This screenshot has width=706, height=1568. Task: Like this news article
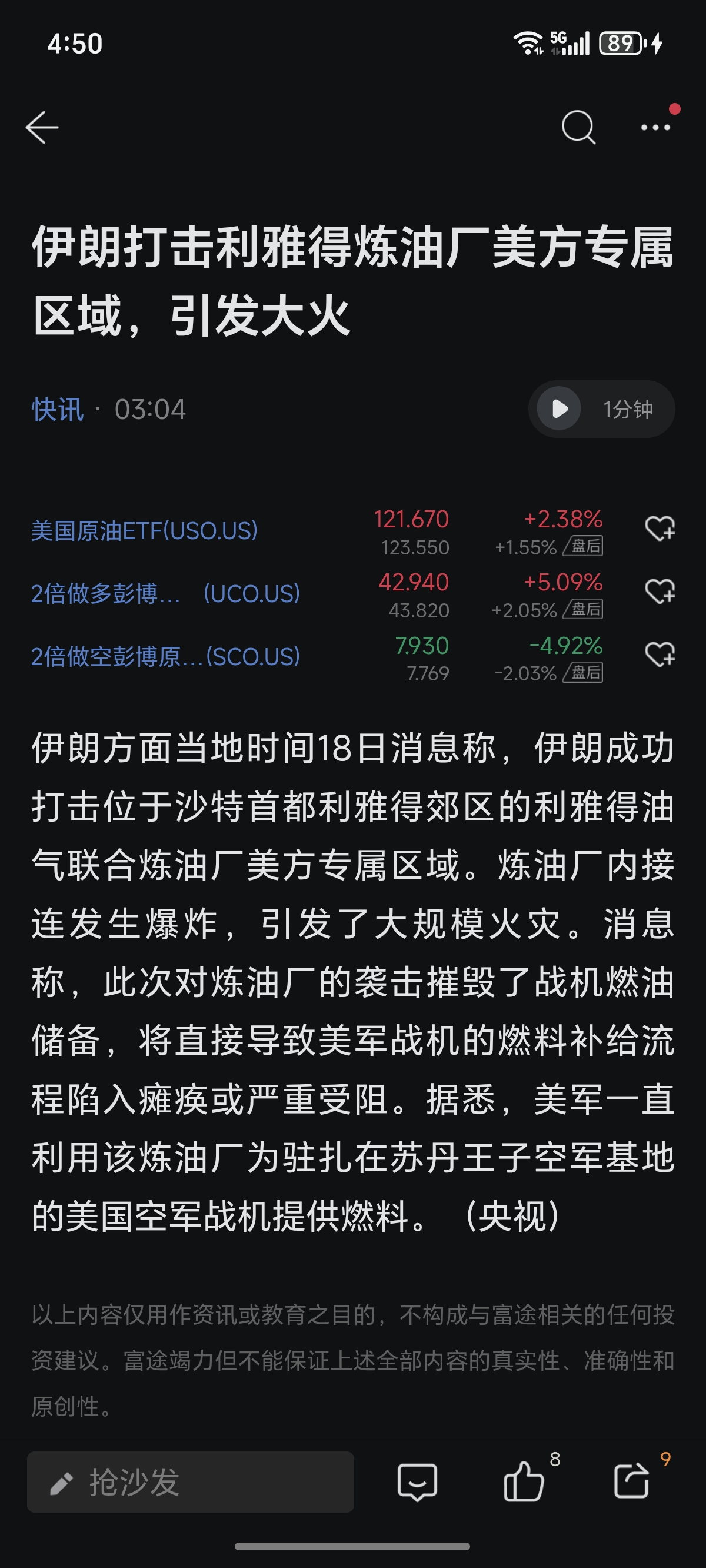(x=524, y=1481)
